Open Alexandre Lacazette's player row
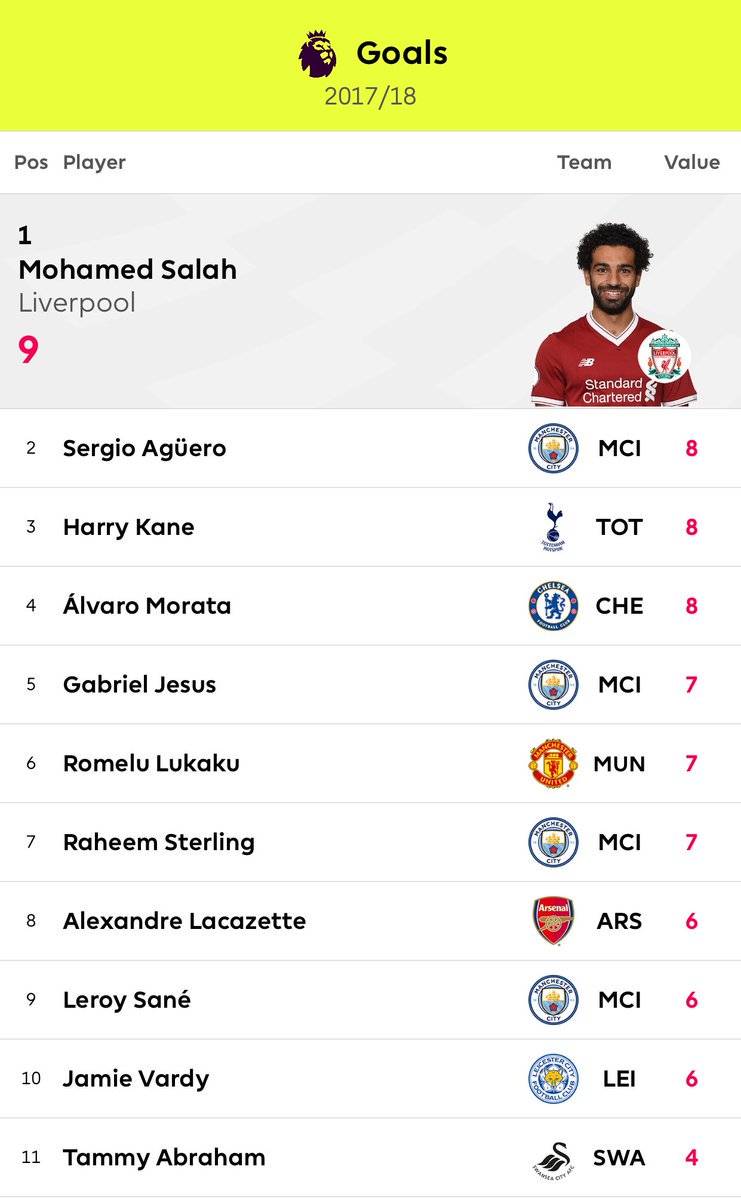This screenshot has height=1200, width=741. point(370,921)
